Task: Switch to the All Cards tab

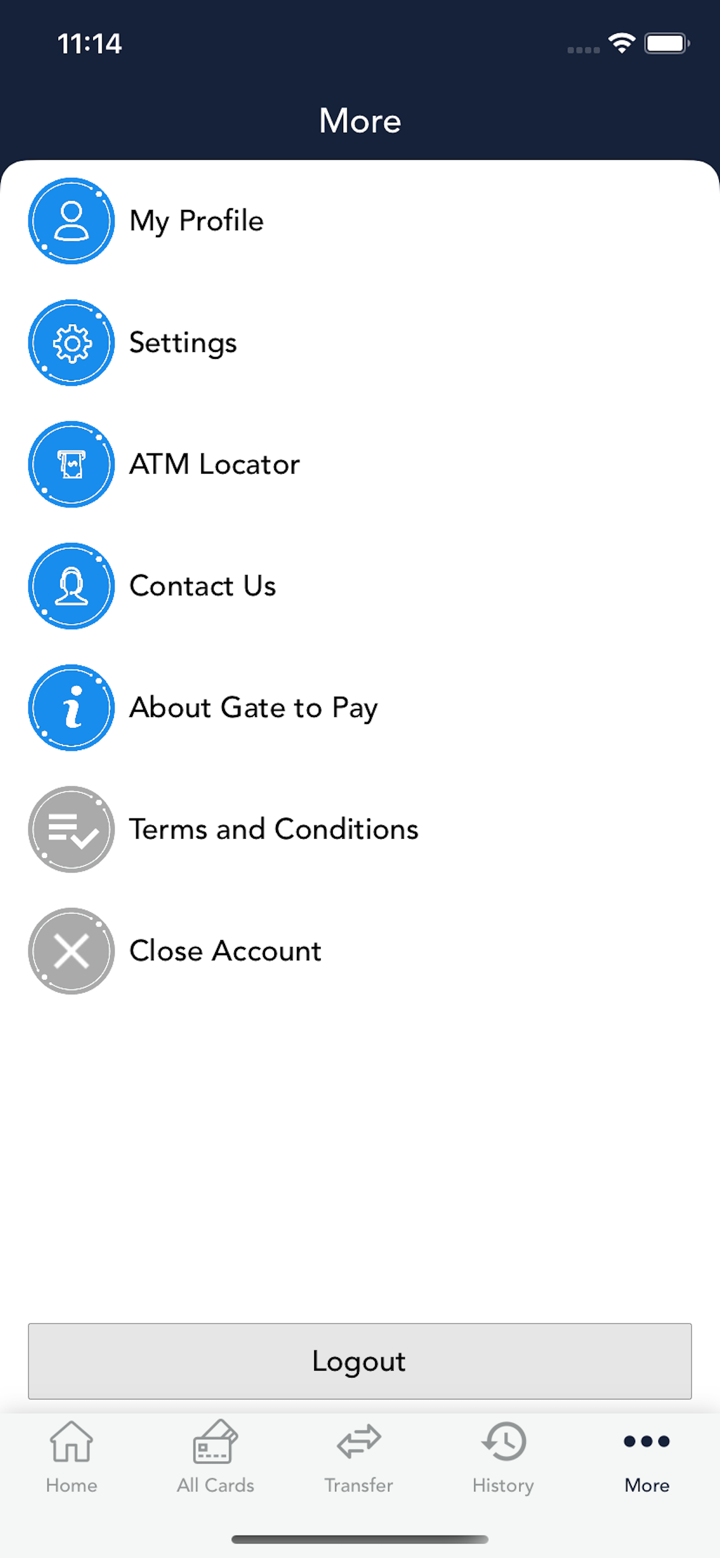Action: pyautogui.click(x=215, y=1457)
